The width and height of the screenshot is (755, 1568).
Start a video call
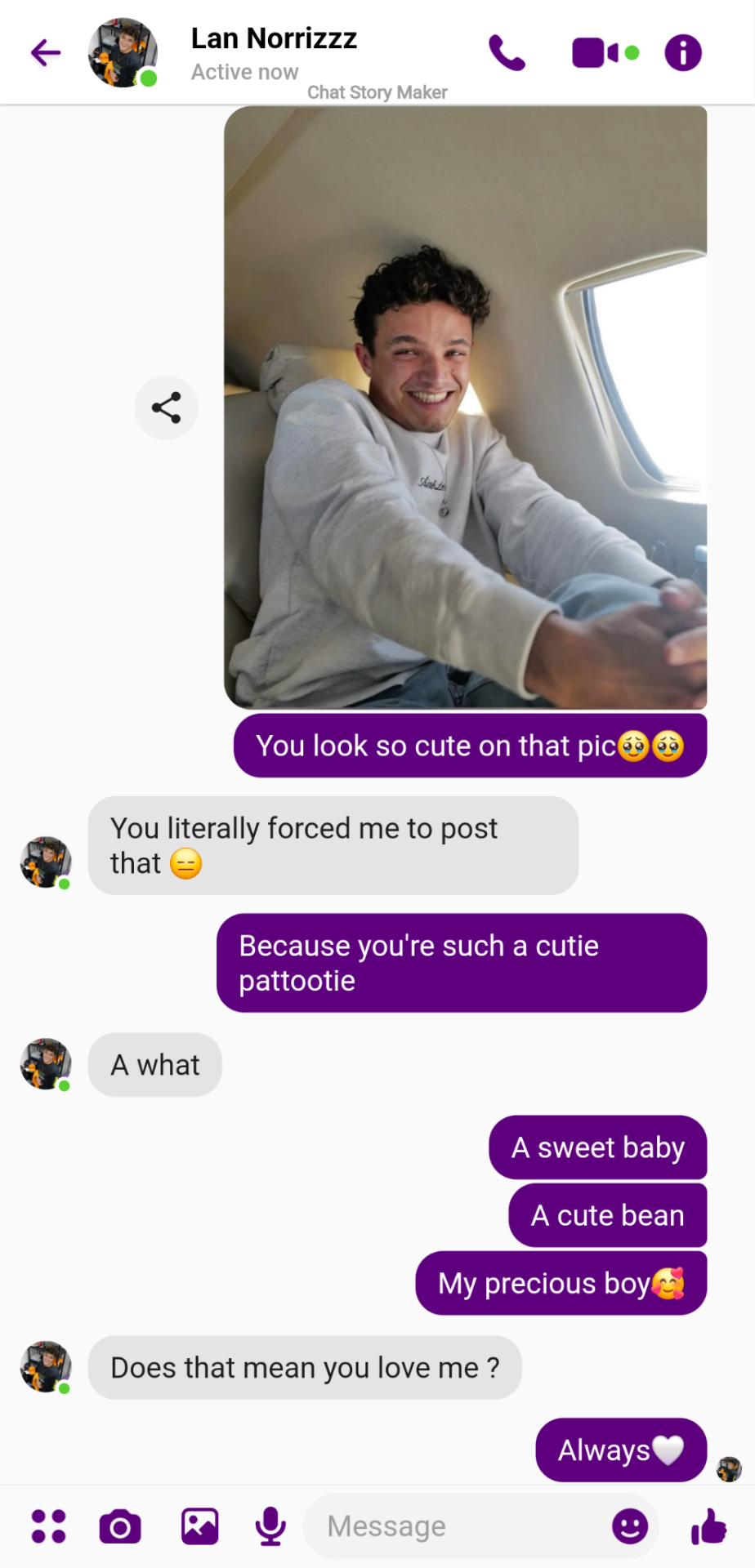tap(596, 53)
